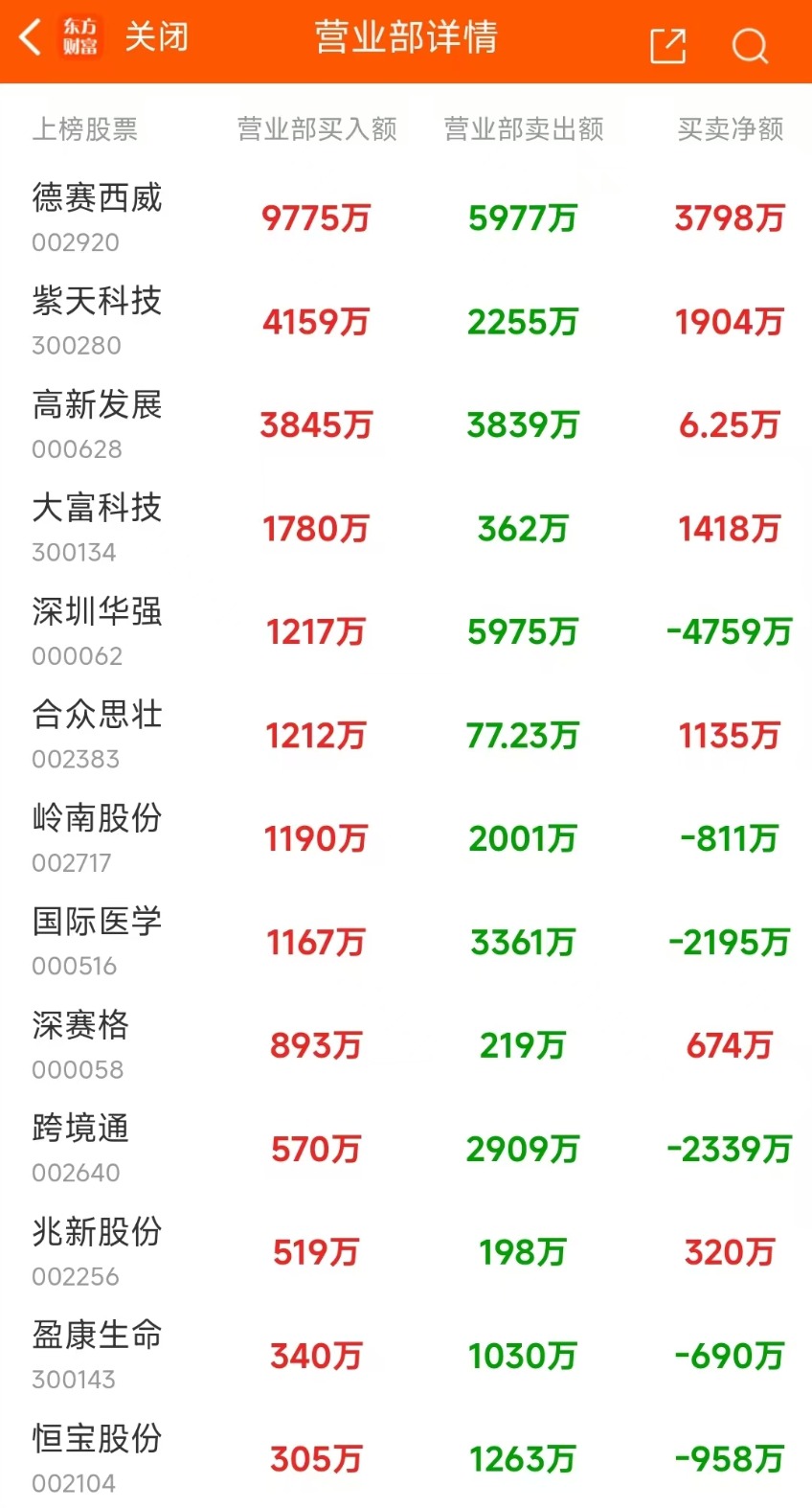Open the search magnifier icon
The image size is (812, 1508).
click(750, 44)
